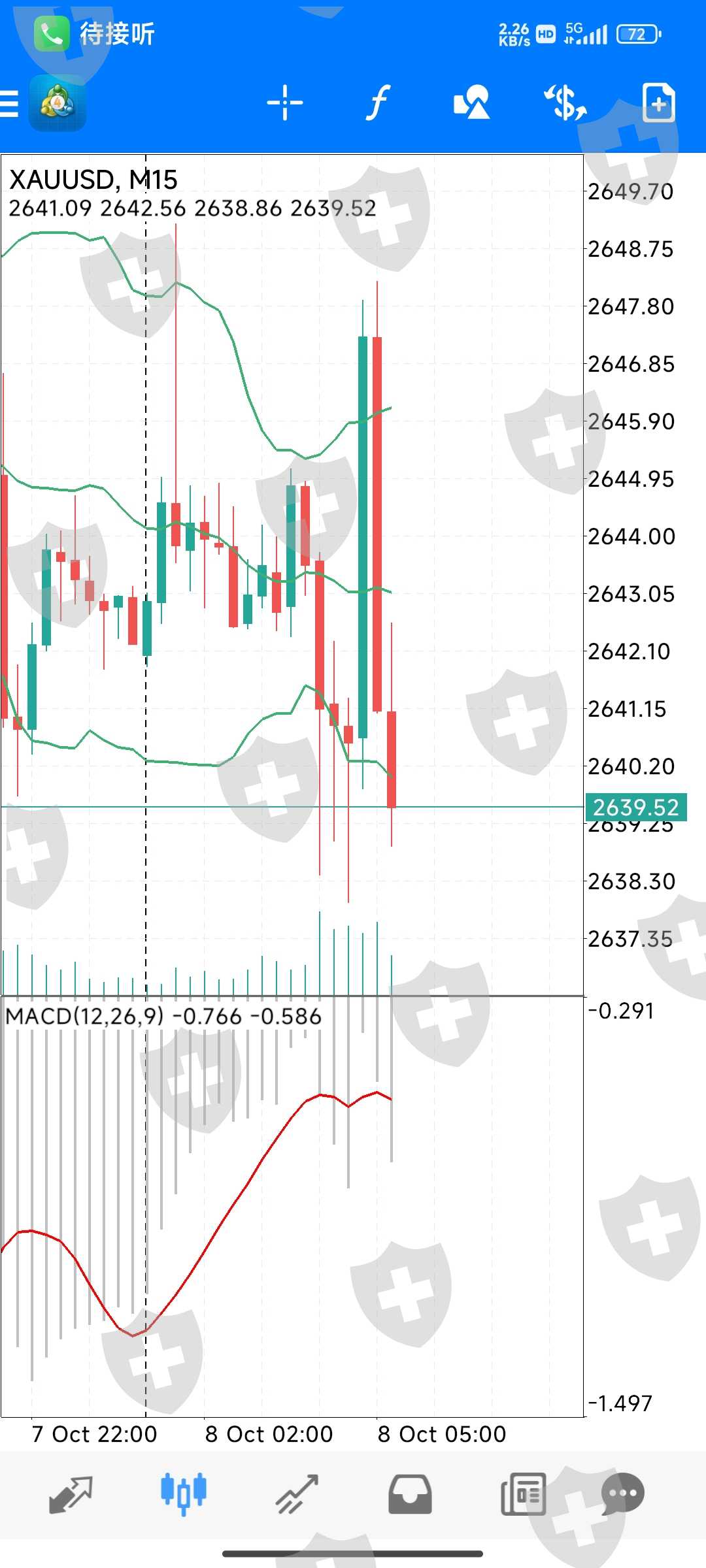Image resolution: width=706 pixels, height=1568 pixels.
Task: Enable the crosshair cursor tool
Action: point(285,103)
